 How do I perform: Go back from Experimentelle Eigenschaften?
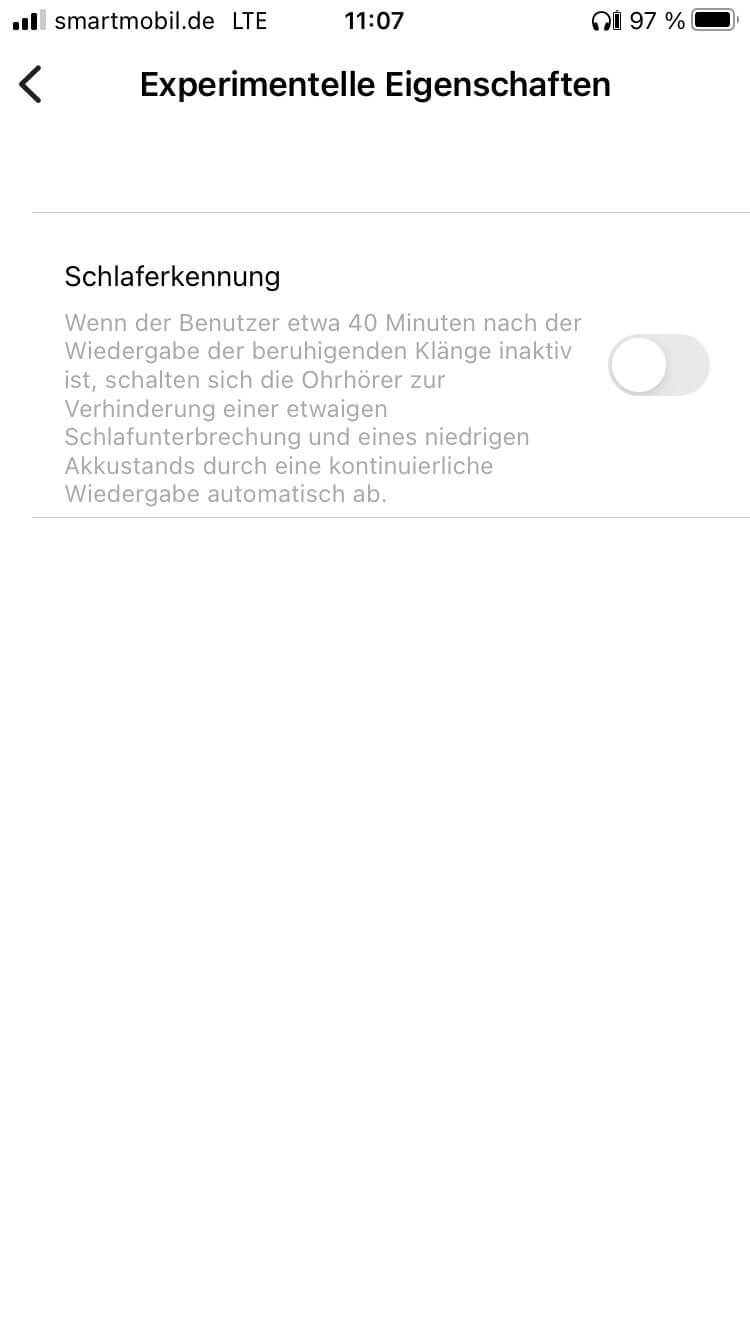tap(32, 85)
